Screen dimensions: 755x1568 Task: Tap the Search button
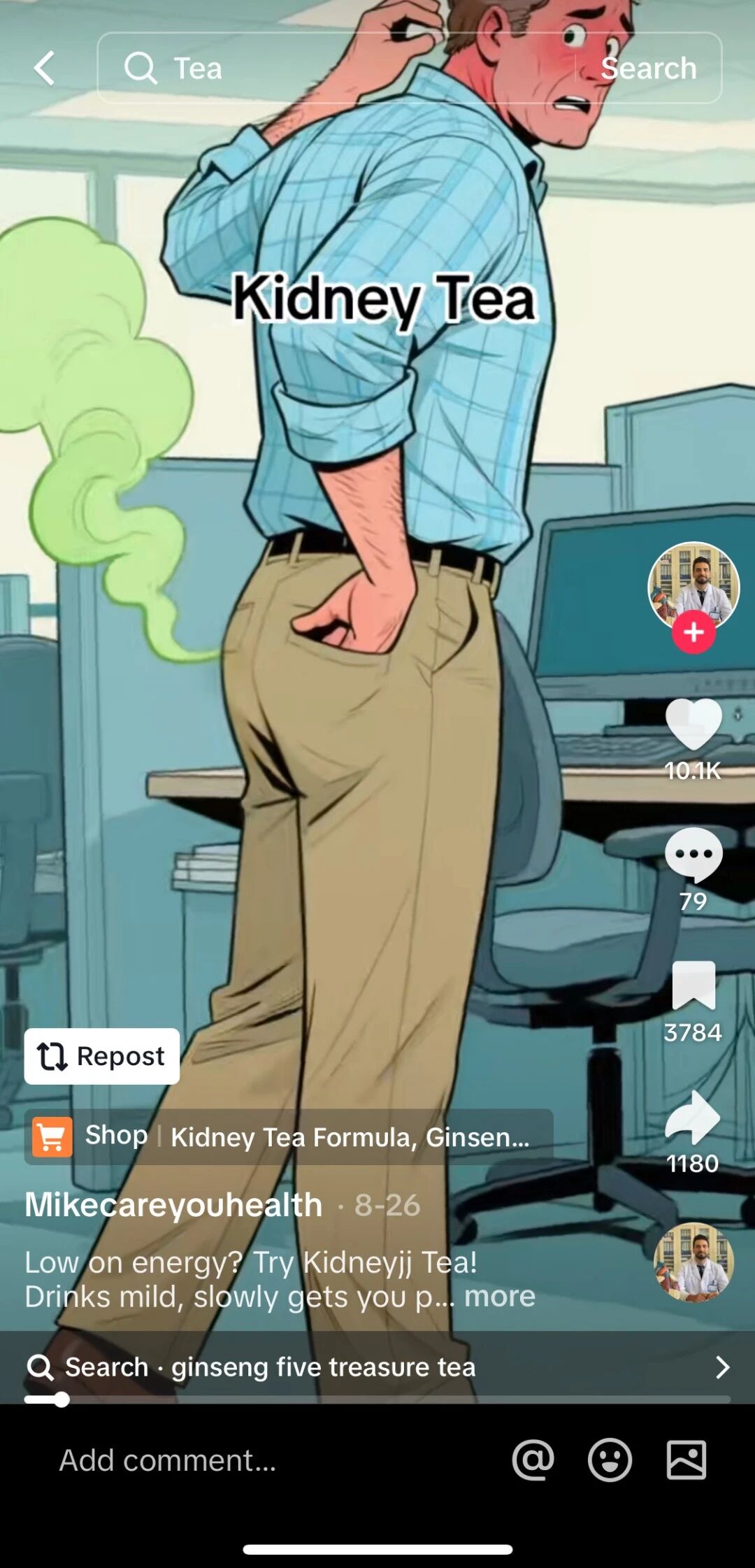click(648, 69)
